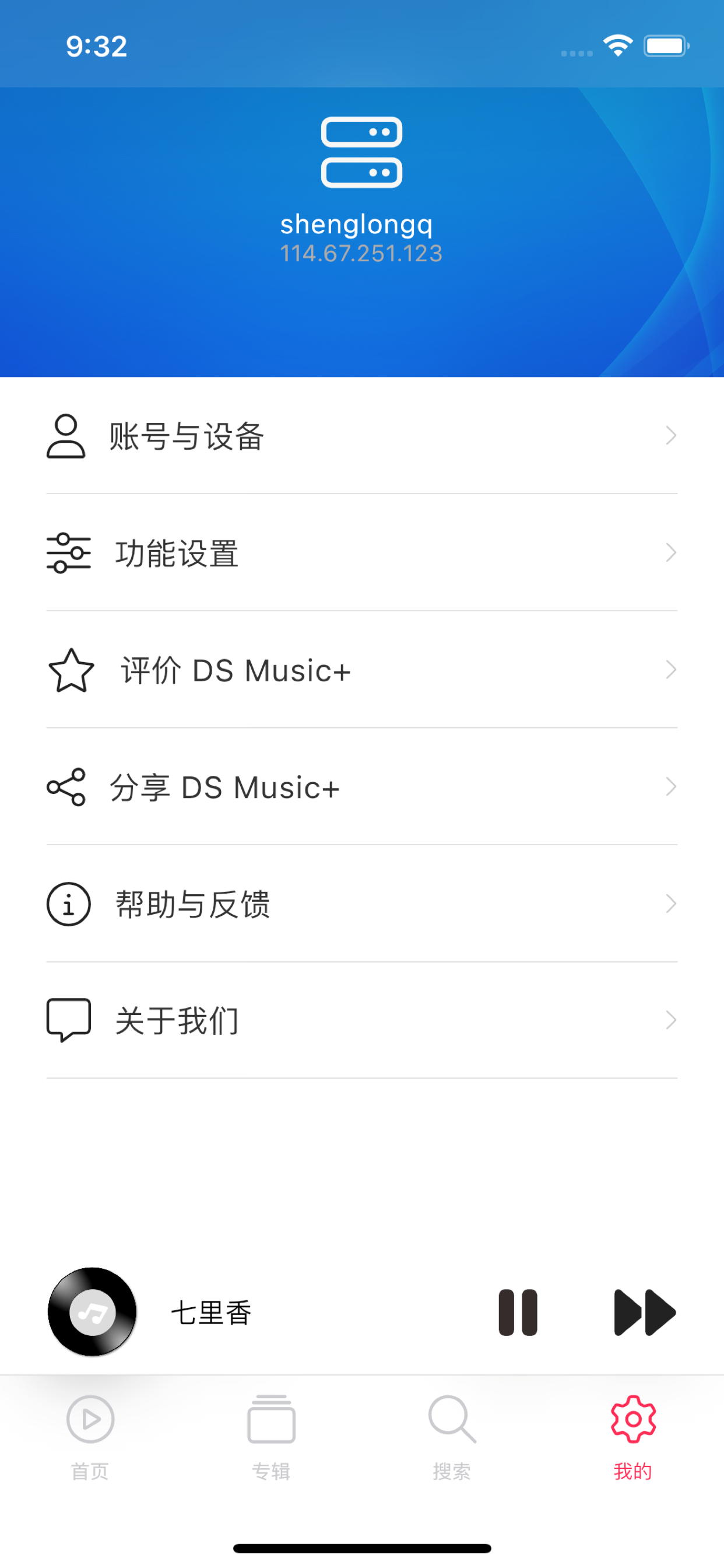Switch to the 搜索 tab
The width and height of the screenshot is (724, 1568).
(452, 1438)
